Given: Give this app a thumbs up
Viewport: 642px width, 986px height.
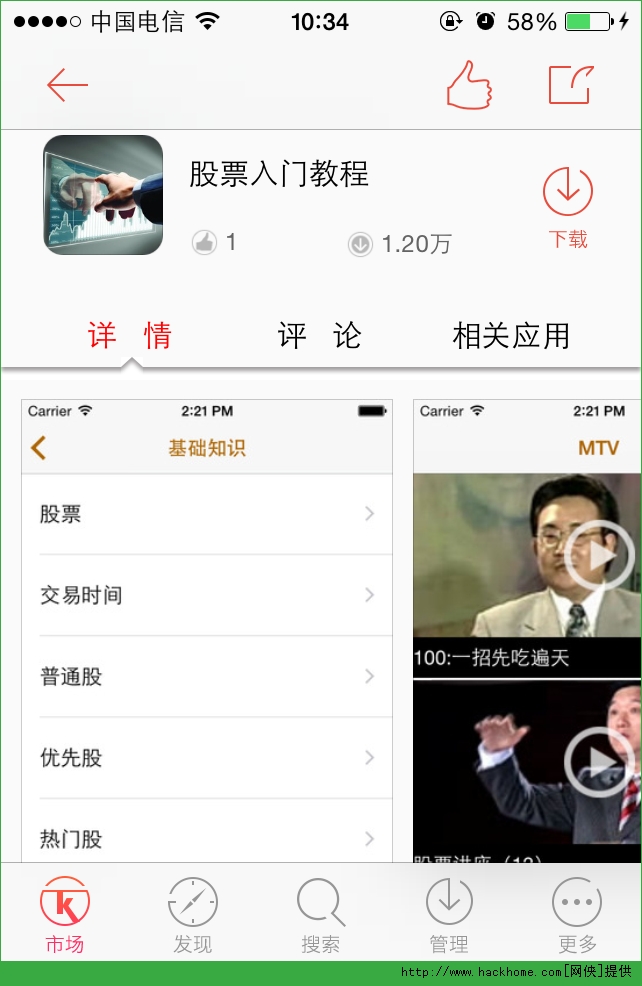Looking at the screenshot, I should 469,86.
